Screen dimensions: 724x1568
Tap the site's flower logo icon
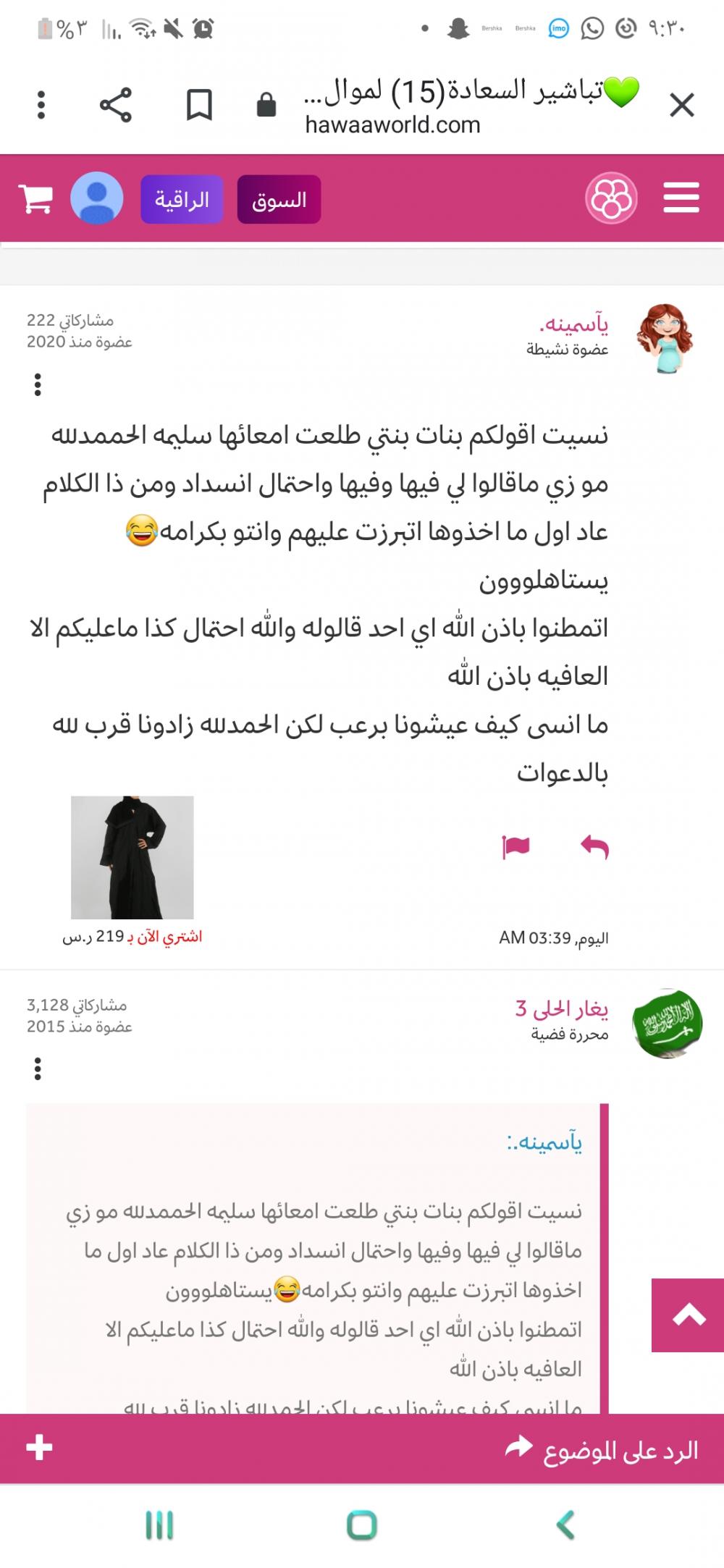pos(611,198)
